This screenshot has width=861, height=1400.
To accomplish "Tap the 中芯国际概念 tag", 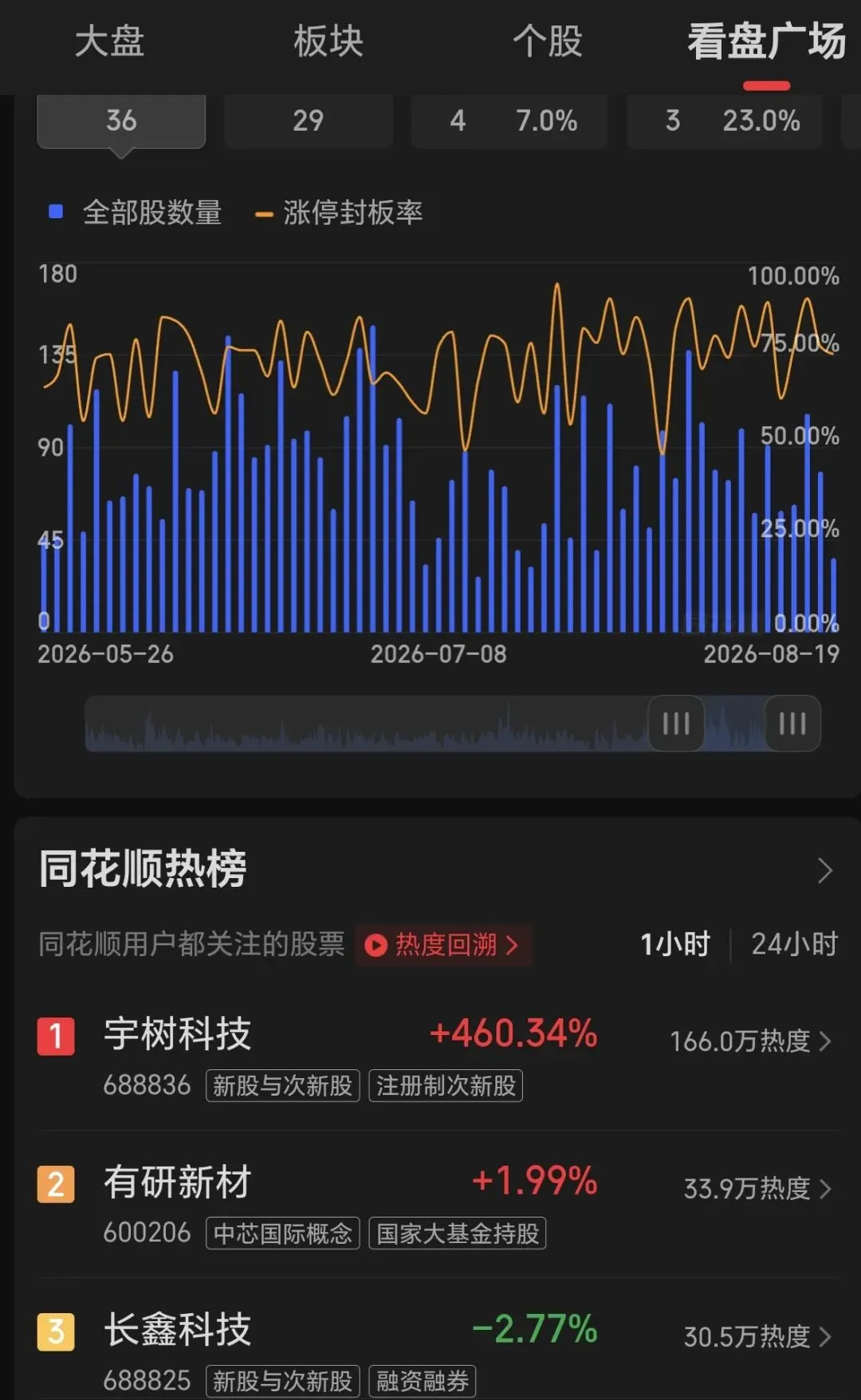I will 283,1233.
